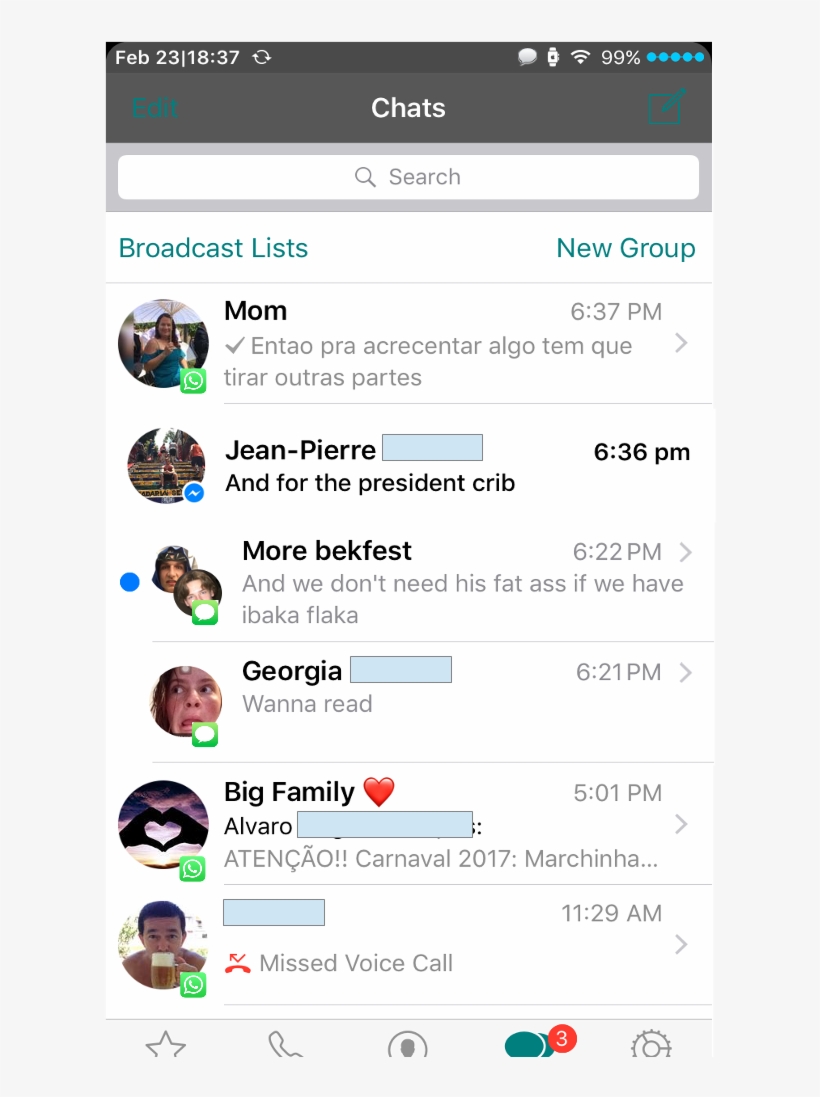Switch to the Calls tab
This screenshot has width=820, height=1097.
[x=285, y=1046]
